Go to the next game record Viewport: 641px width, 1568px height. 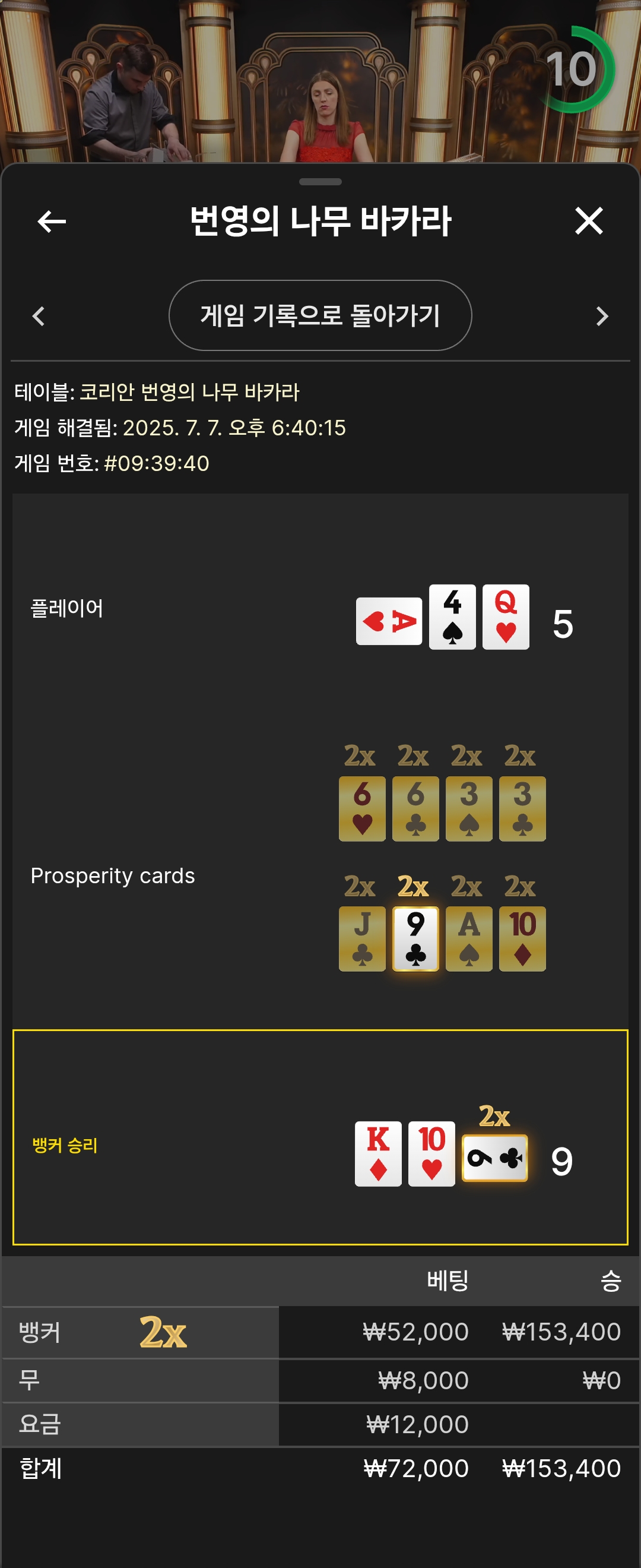(x=602, y=316)
